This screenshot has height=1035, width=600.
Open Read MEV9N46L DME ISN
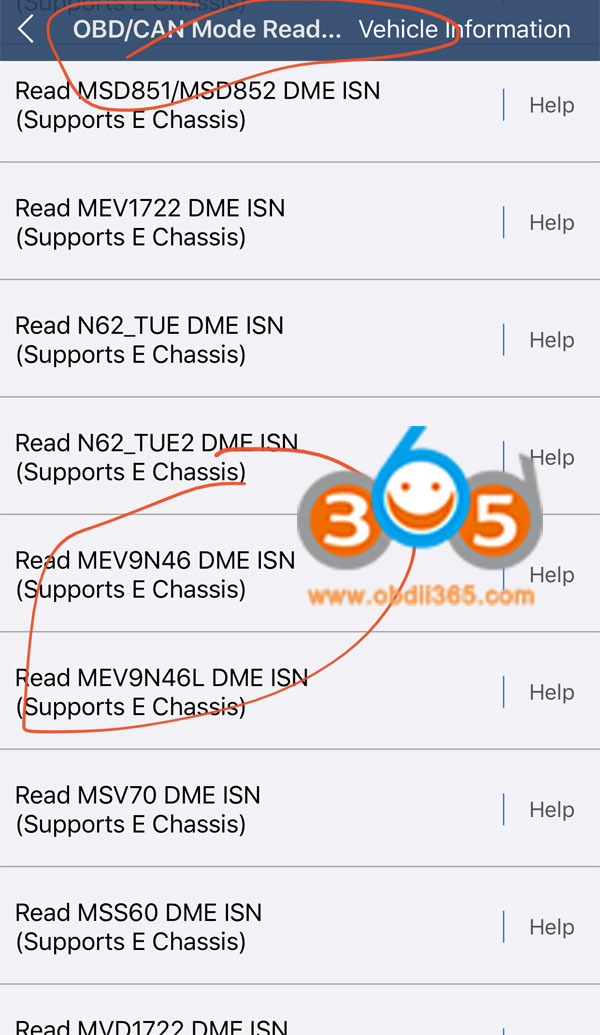click(161, 692)
